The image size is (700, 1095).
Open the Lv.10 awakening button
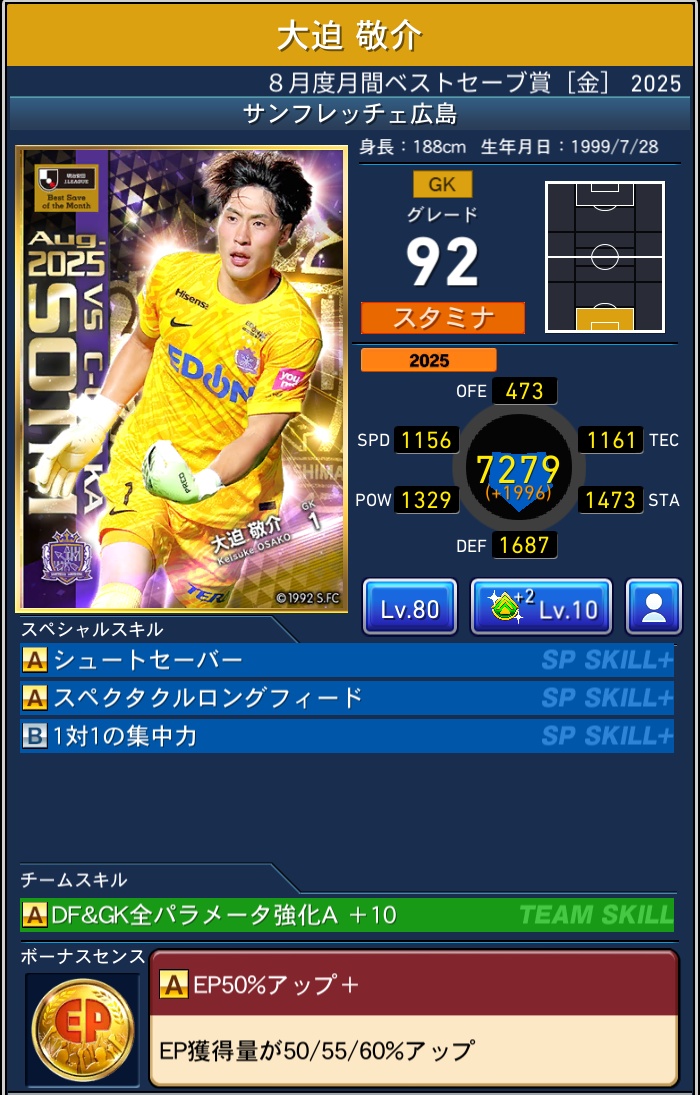click(x=540, y=607)
